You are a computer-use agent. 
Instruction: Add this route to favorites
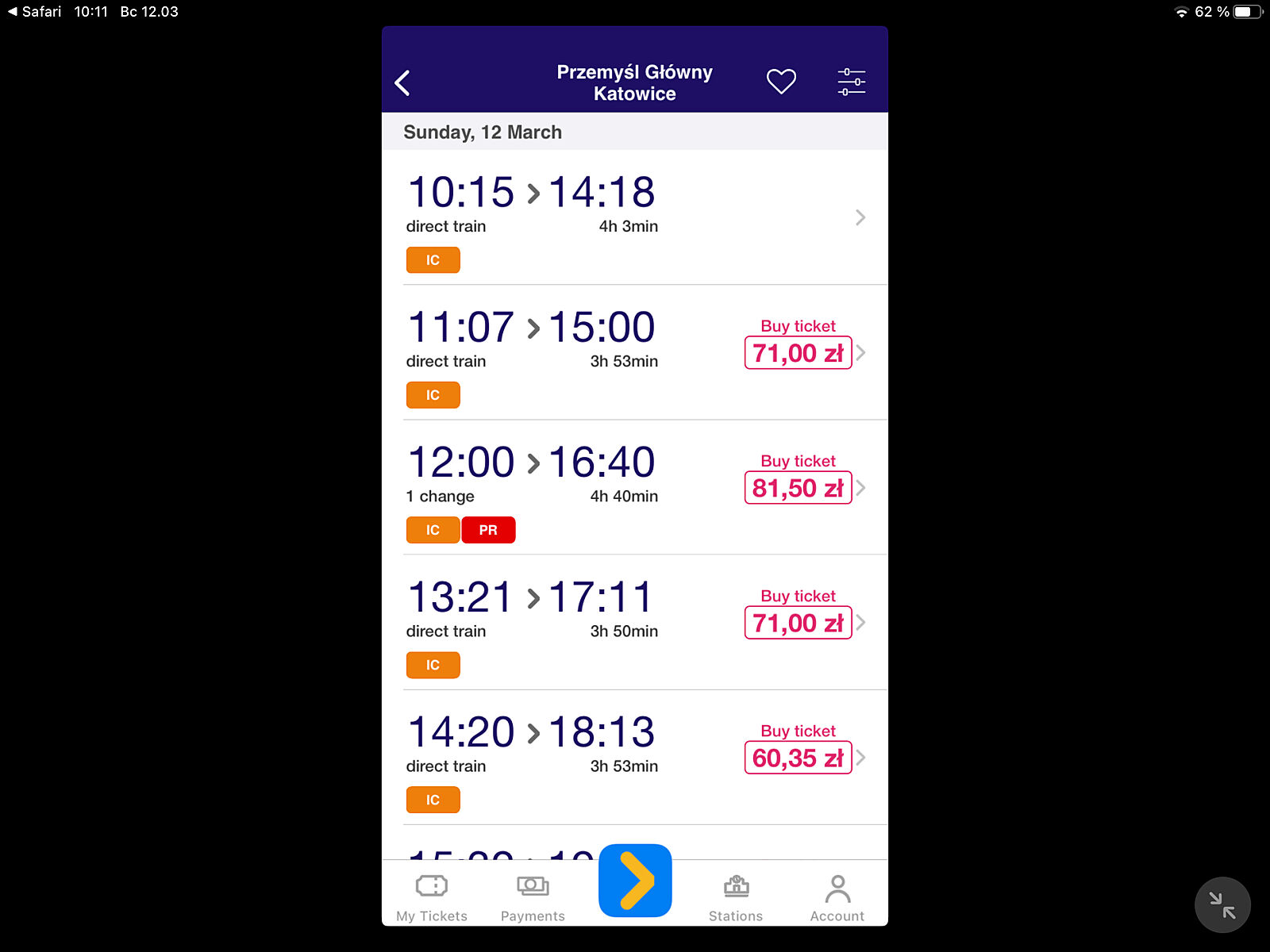coord(780,81)
